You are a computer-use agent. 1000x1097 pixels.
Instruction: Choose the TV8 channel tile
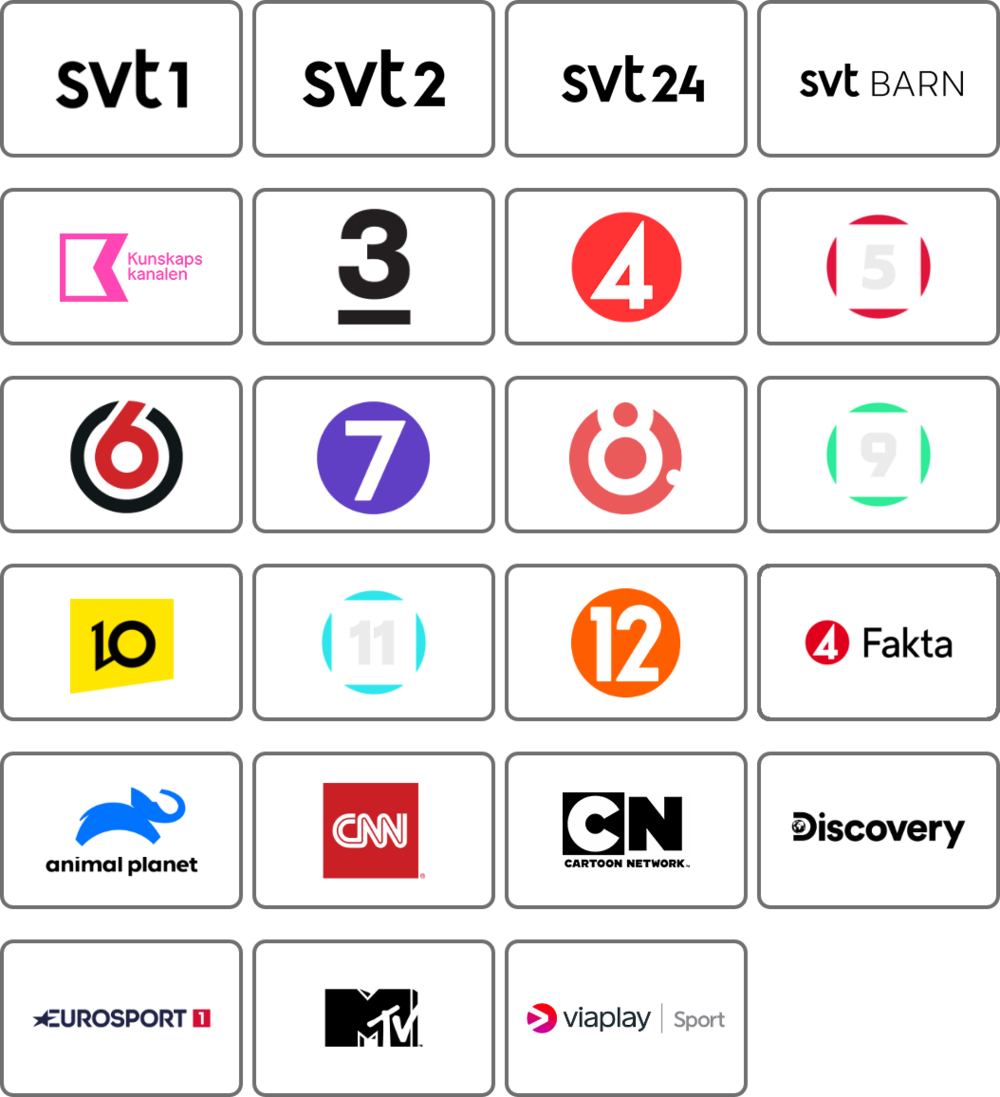pos(626,455)
